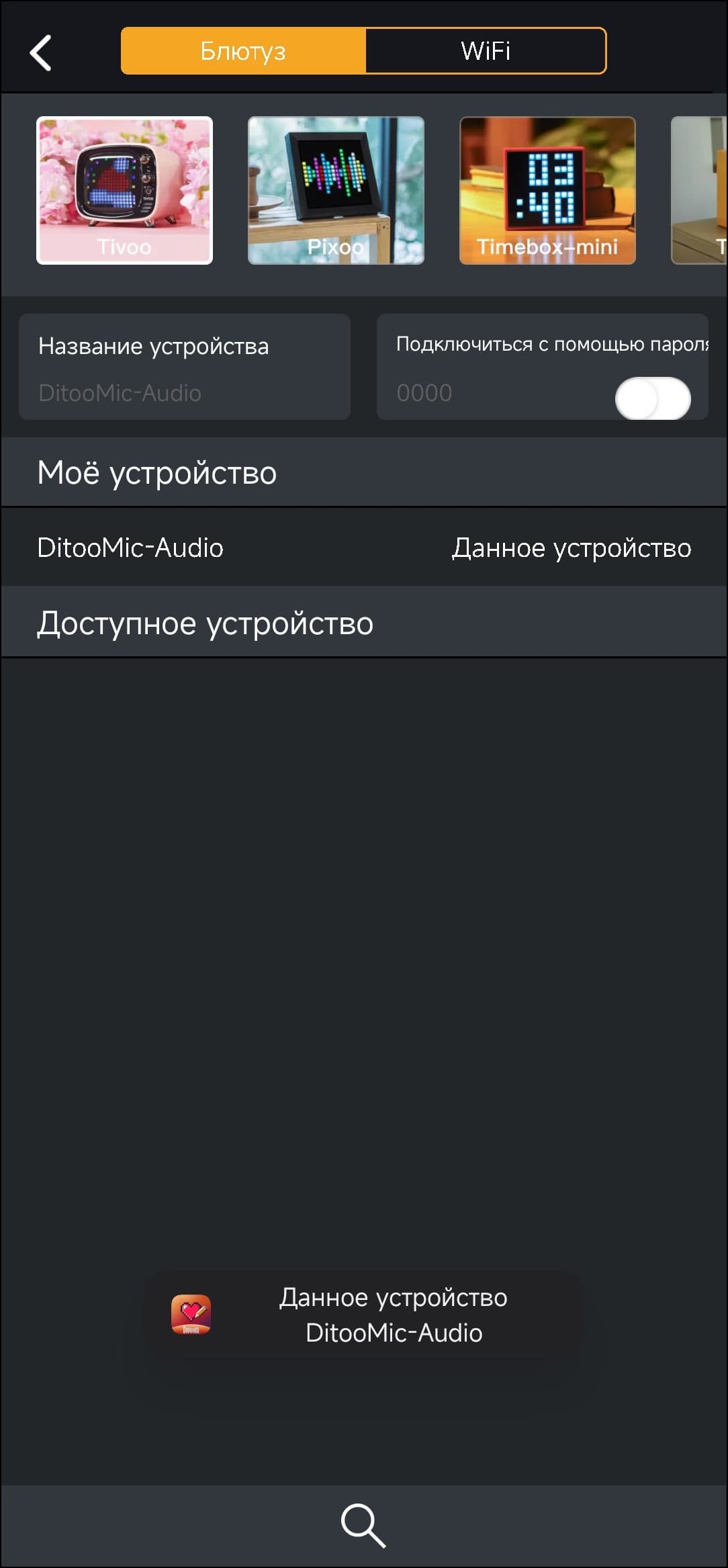Choose the Tivoo device tile
728x1568 pixels.
point(124,191)
